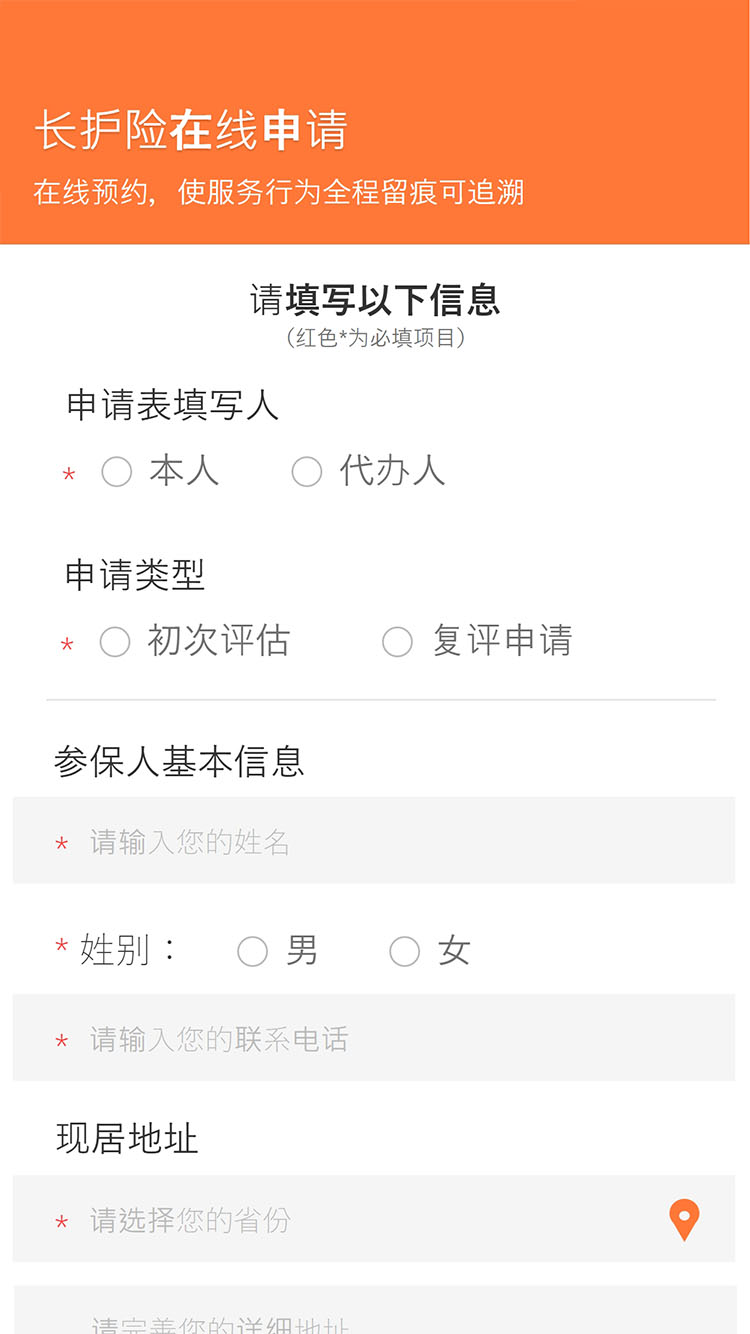Screen dimensions: 750x1334
Task: Choose 复评申请 application type
Action: (x=397, y=642)
